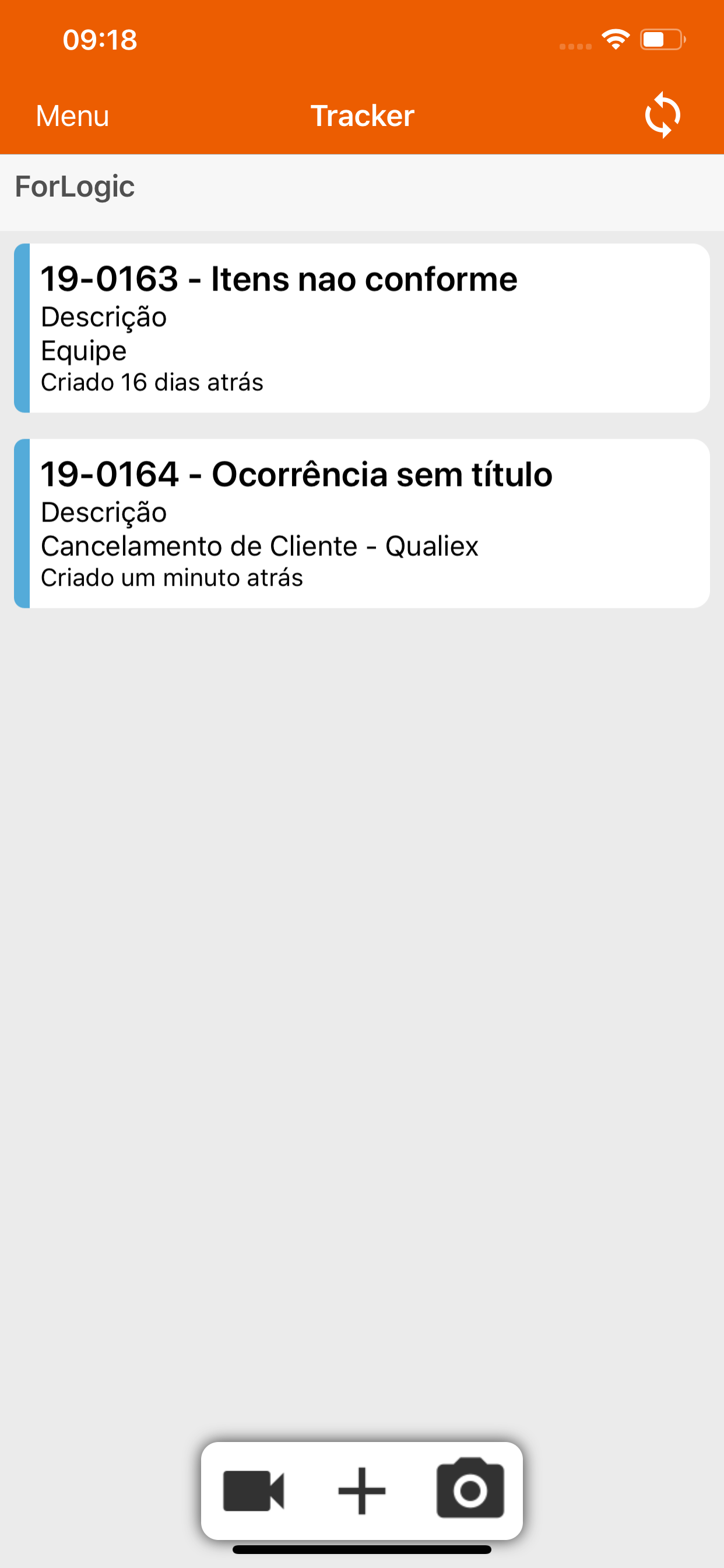
Task: Tap Criado 16 dias atrás timestamp
Action: [152, 382]
